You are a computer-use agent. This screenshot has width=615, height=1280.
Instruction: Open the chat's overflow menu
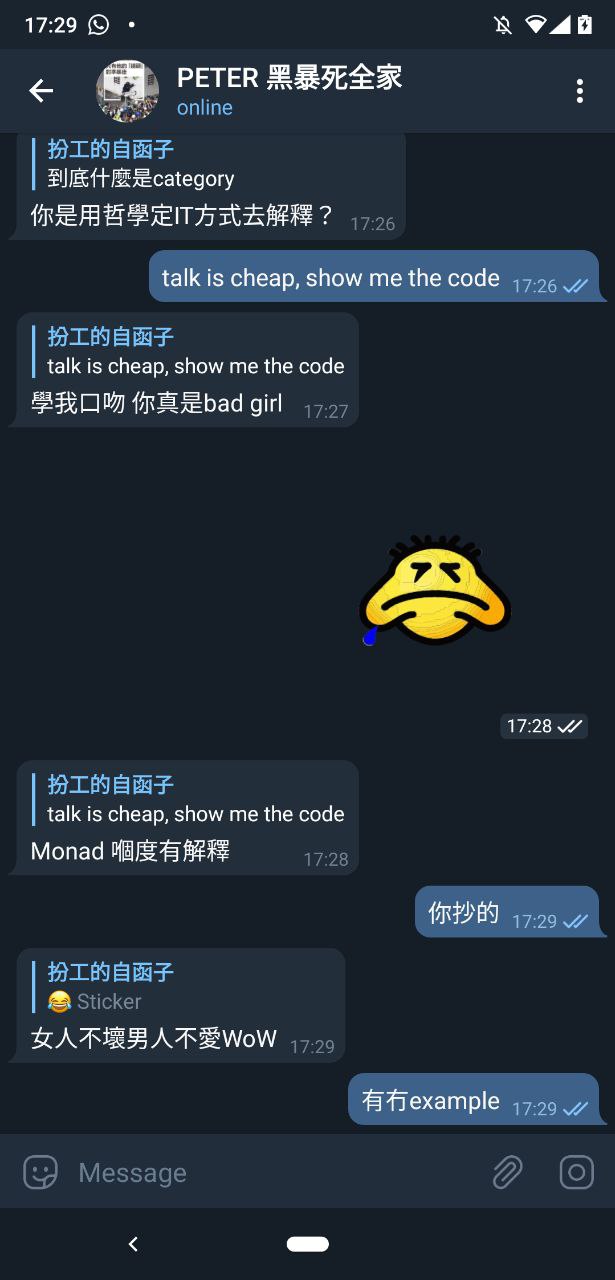(x=579, y=91)
